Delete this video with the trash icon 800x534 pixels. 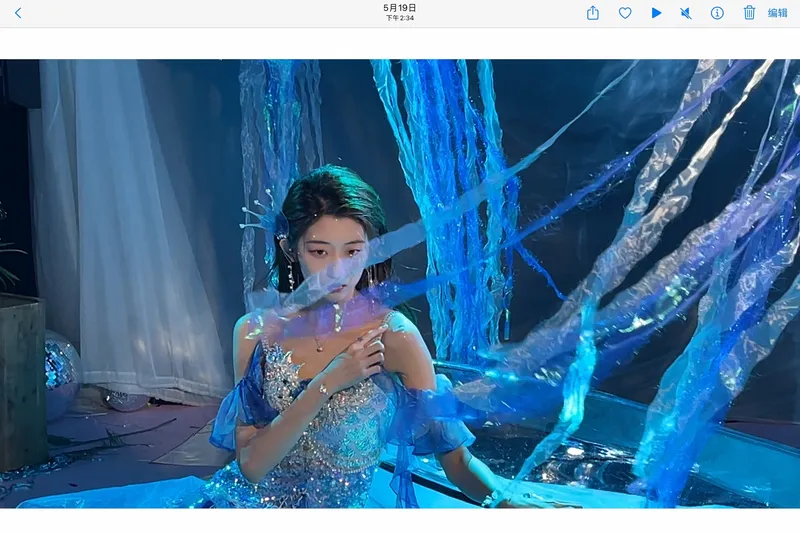pos(749,13)
